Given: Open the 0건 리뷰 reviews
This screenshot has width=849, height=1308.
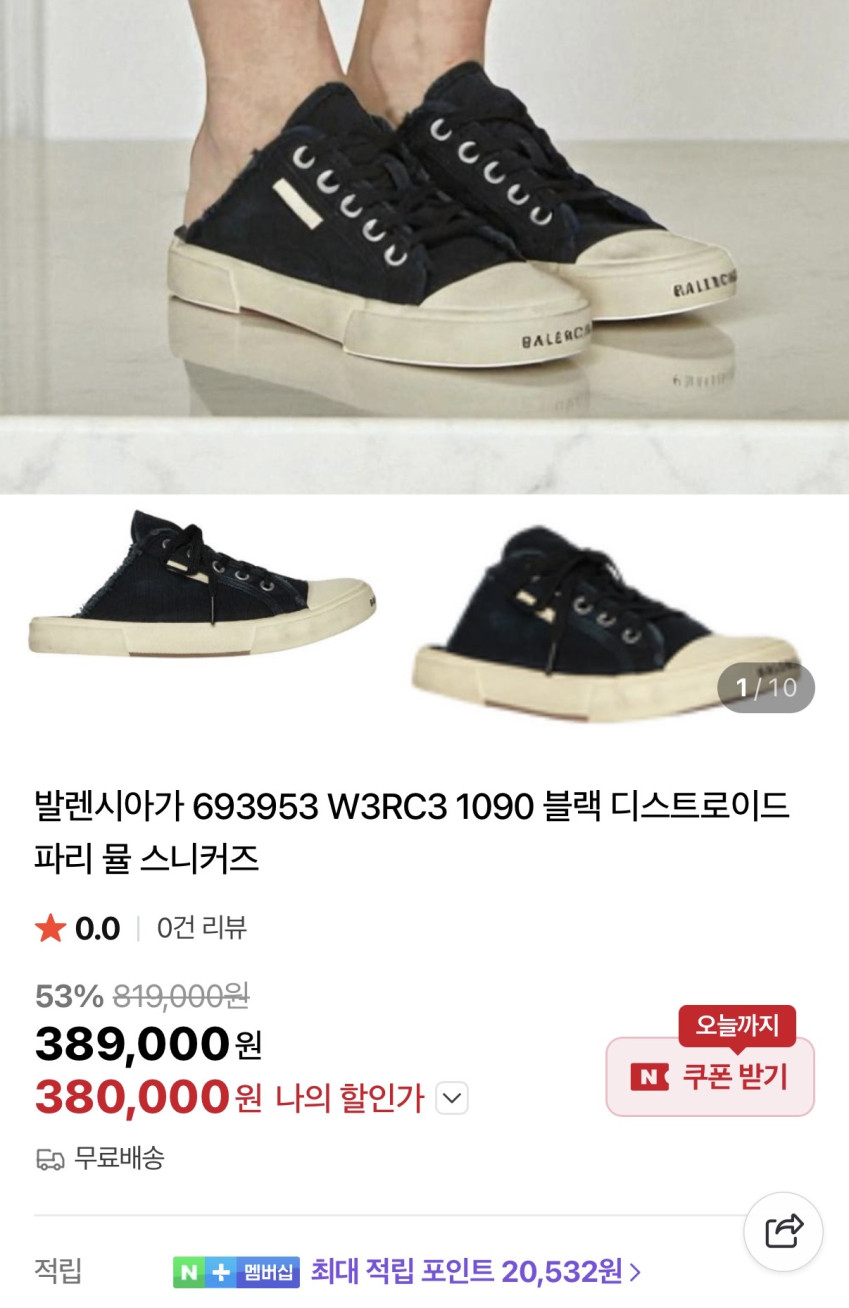Looking at the screenshot, I should click(x=201, y=928).
